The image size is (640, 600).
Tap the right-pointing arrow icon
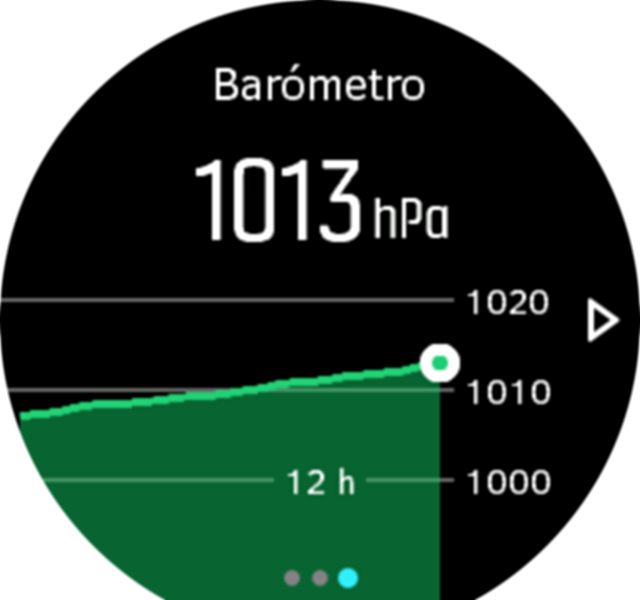click(602, 323)
